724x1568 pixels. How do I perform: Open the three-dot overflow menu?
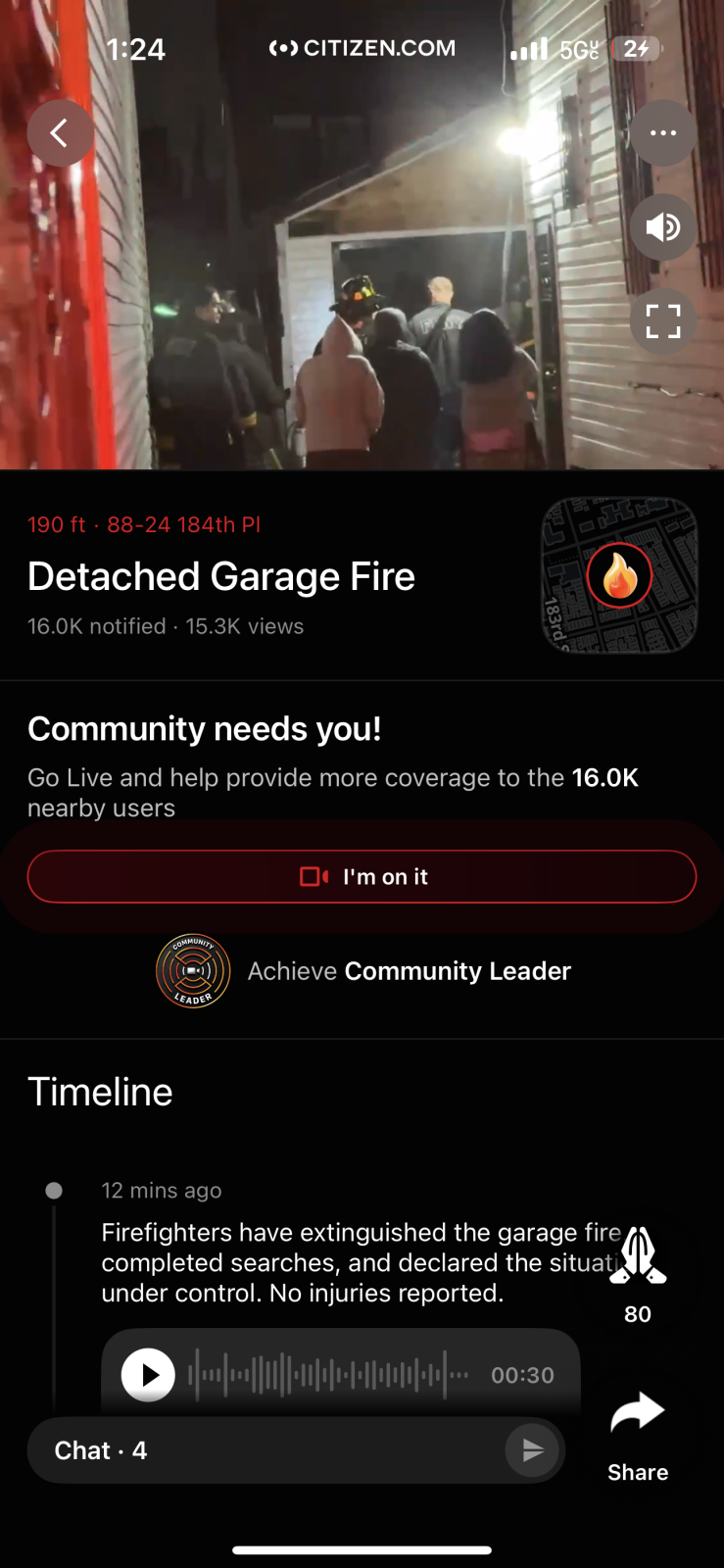pos(663,133)
